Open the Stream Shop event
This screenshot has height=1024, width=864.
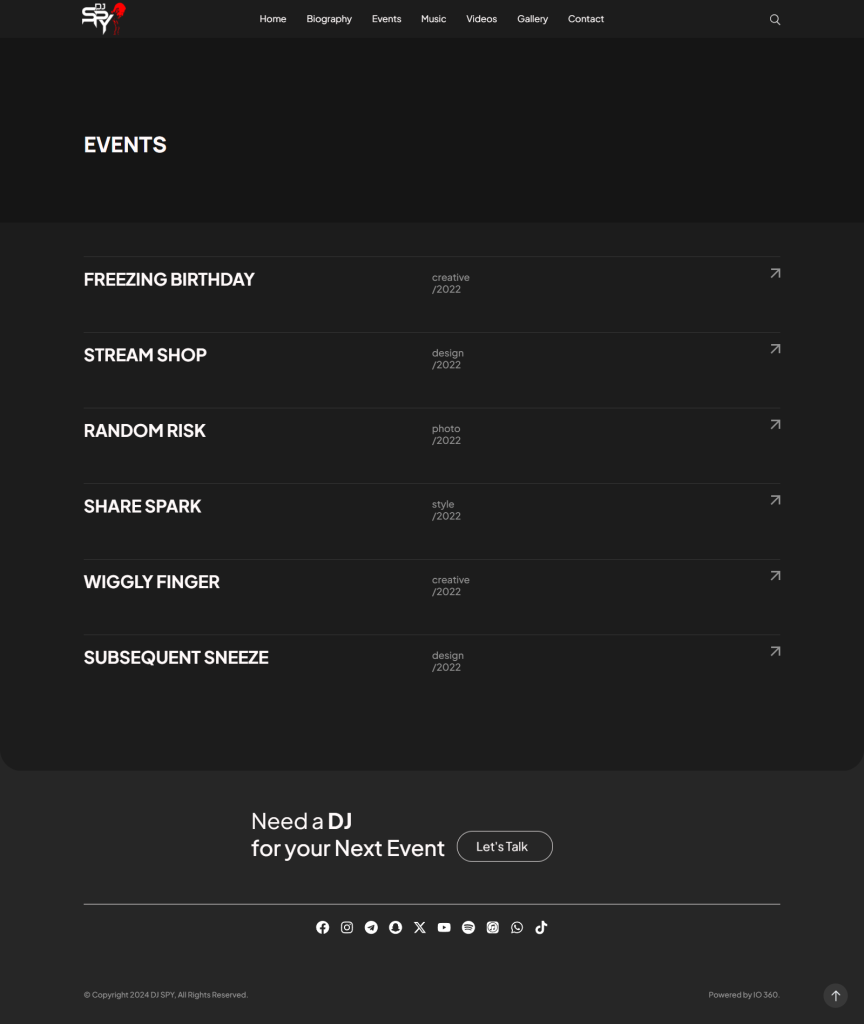click(x=145, y=355)
